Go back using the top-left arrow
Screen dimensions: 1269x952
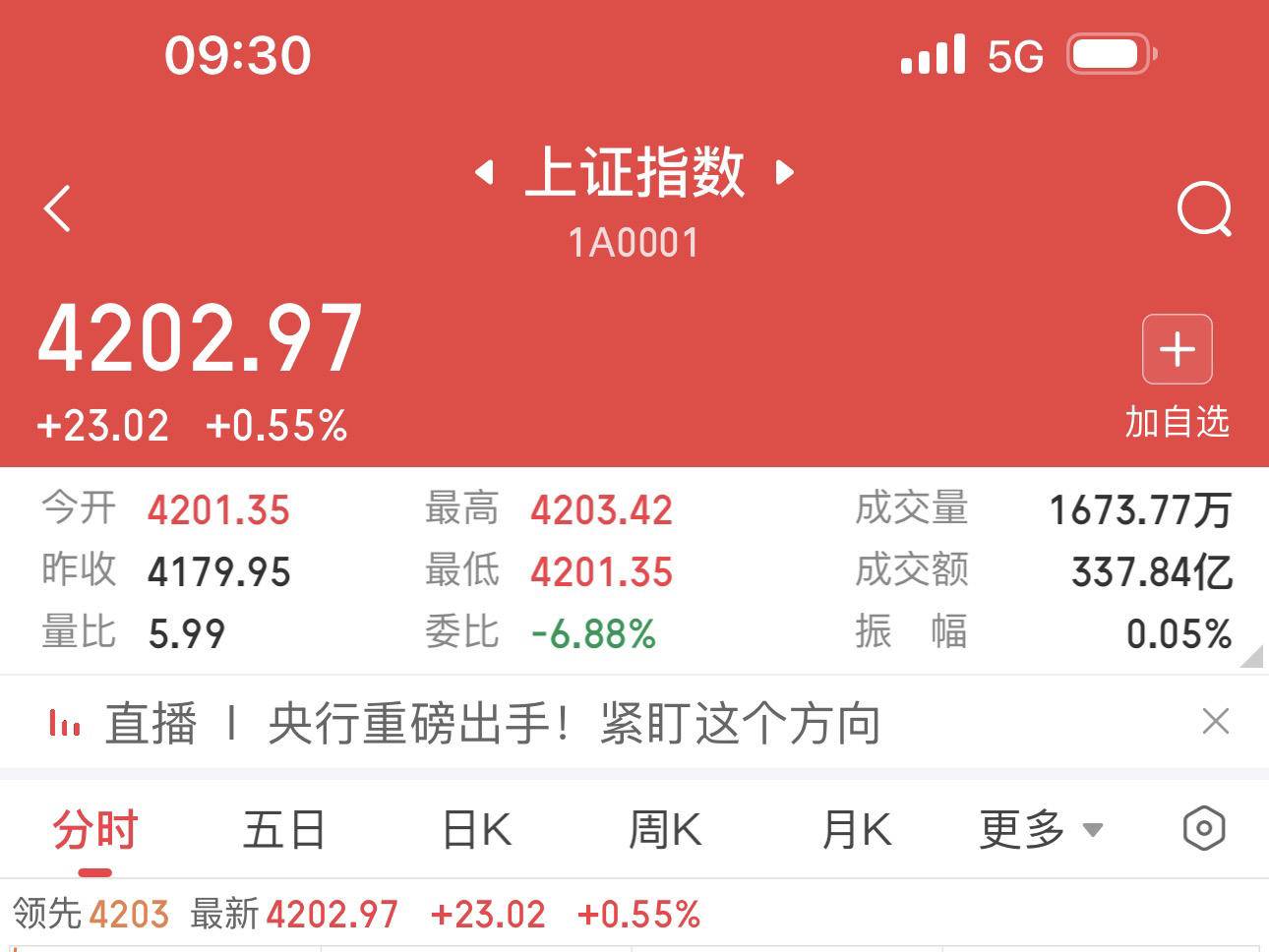[x=58, y=208]
